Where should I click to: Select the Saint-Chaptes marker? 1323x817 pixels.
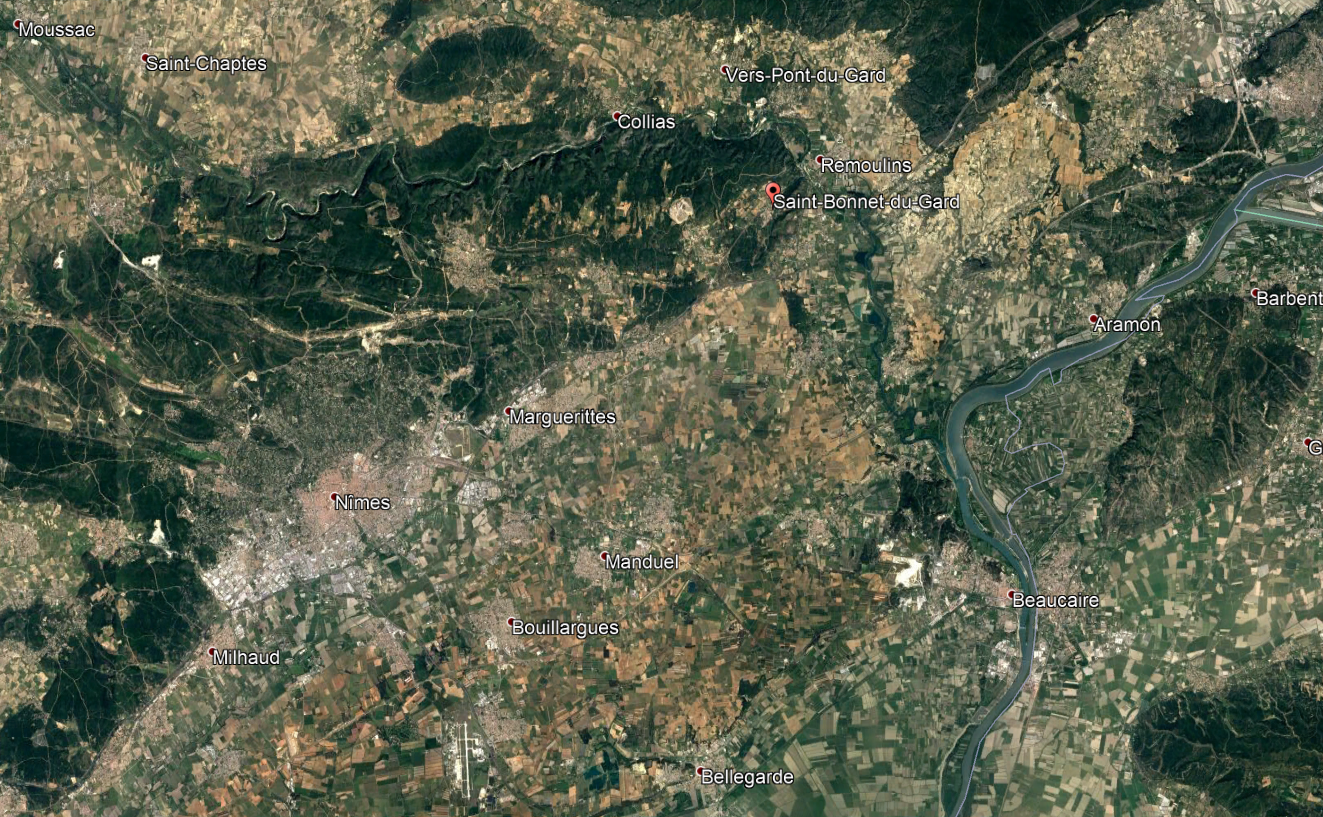pyautogui.click(x=145, y=58)
